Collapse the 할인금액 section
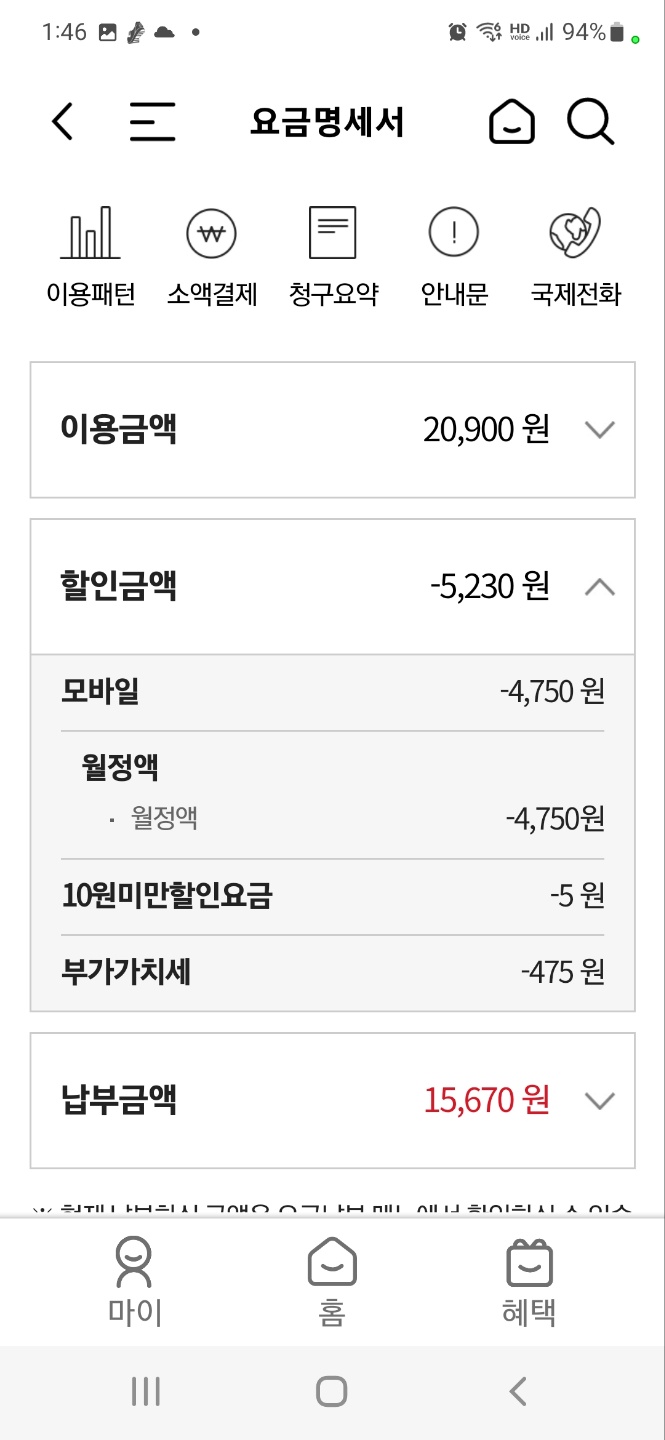The width and height of the screenshot is (665, 1440). [x=598, y=587]
